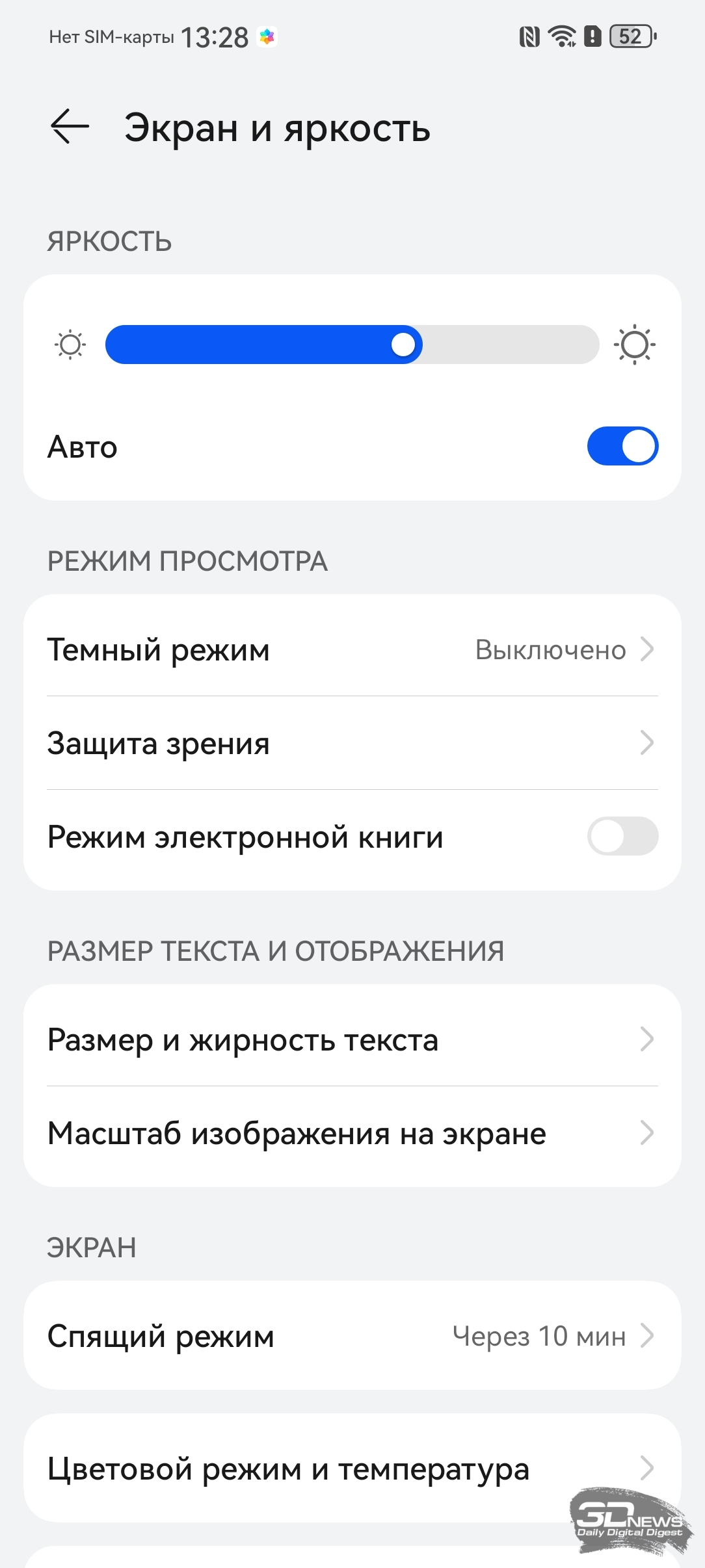The image size is (705, 1568).
Task: Open Защита зрения settings
Action: click(x=351, y=743)
